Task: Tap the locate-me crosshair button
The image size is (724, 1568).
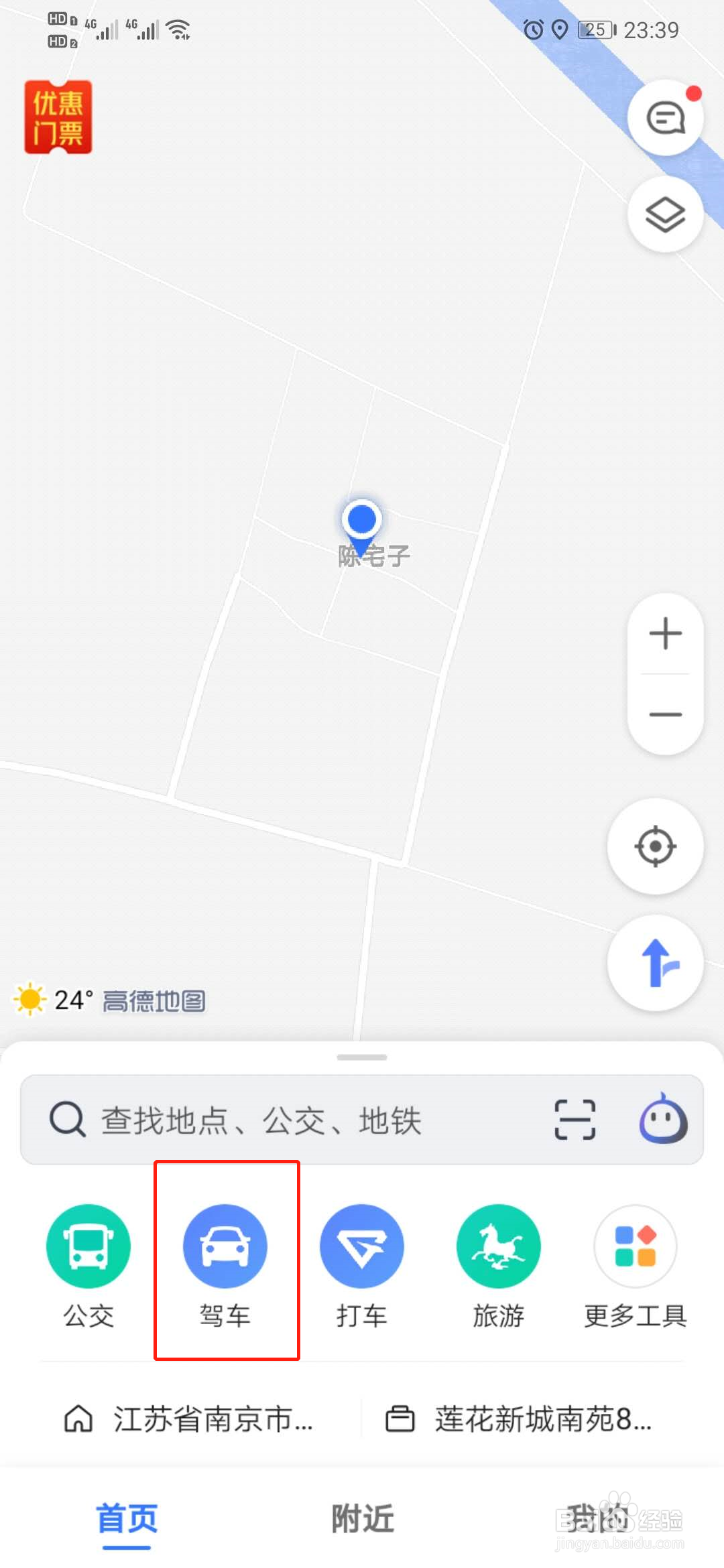Action: point(655,847)
